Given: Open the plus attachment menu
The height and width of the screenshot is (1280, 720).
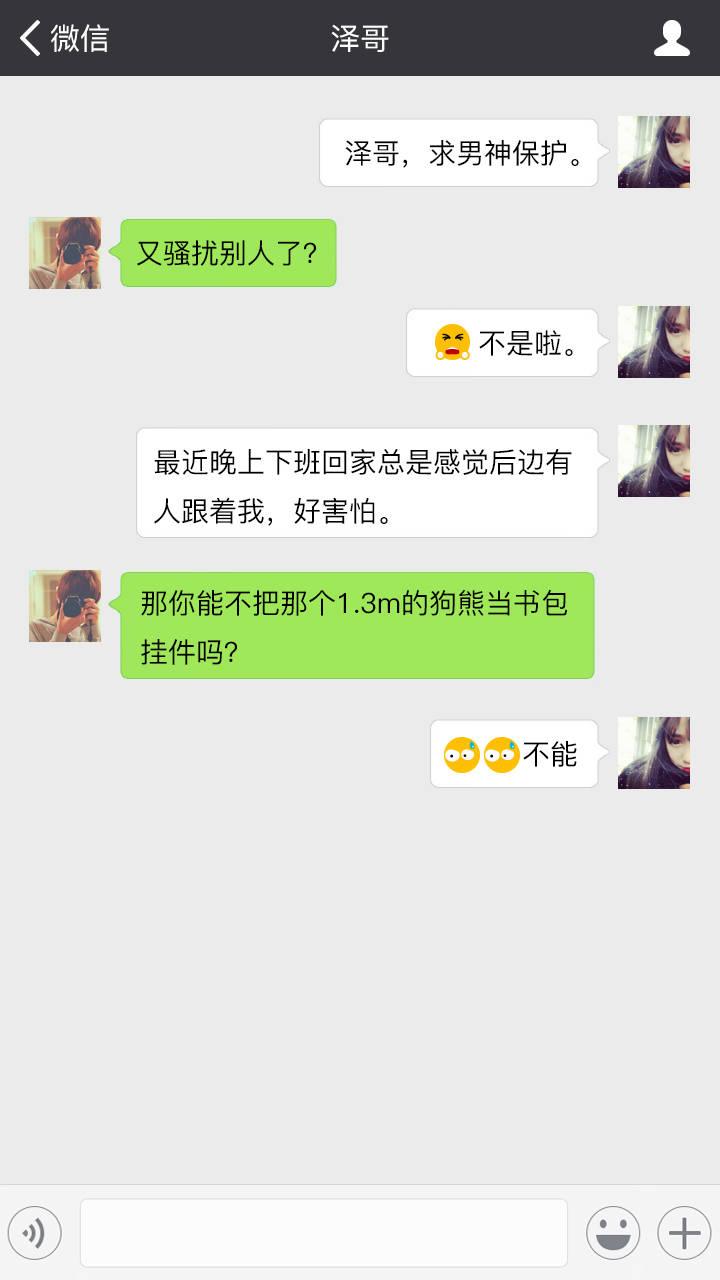Looking at the screenshot, I should point(684,1233).
